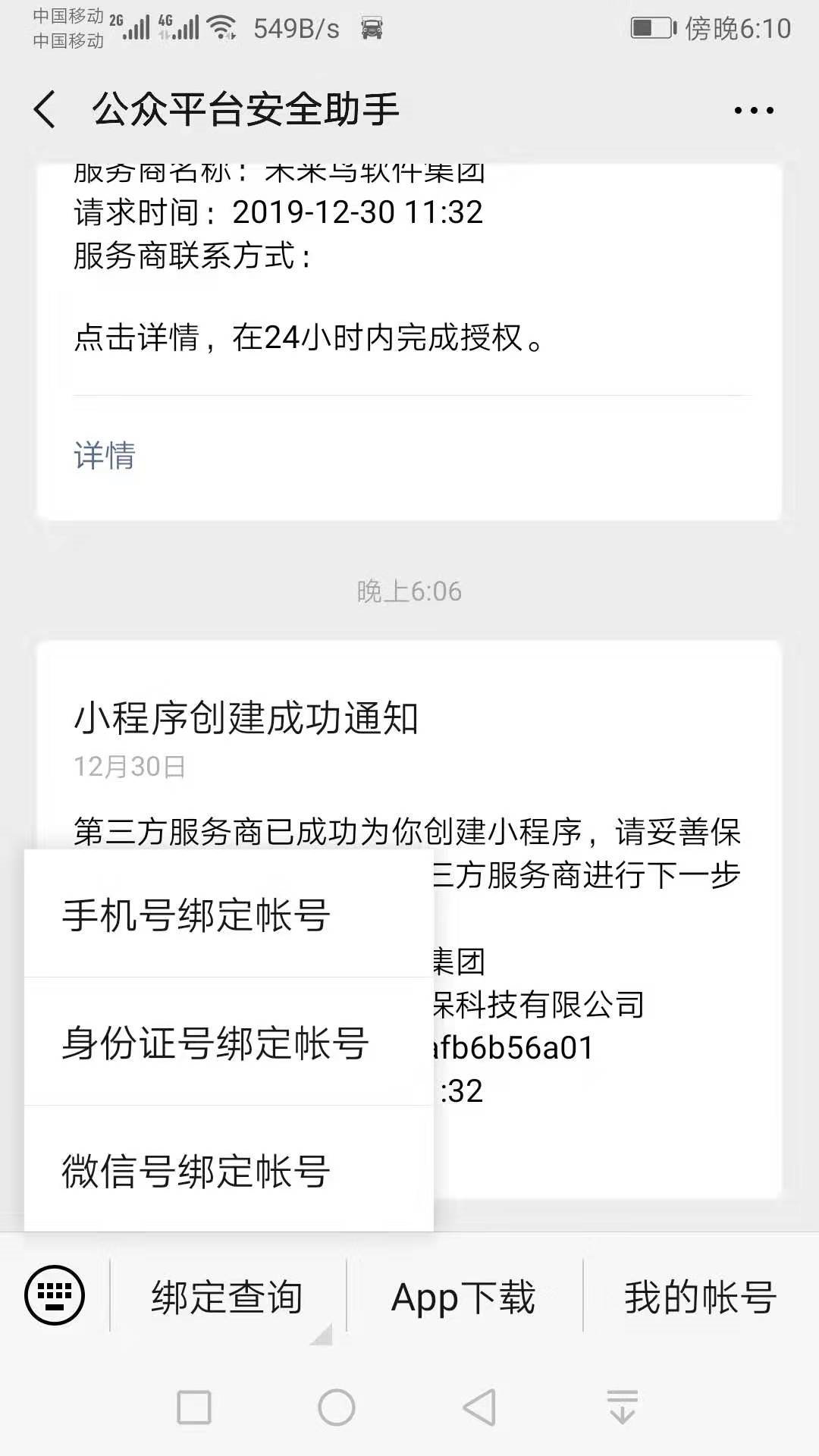This screenshot has width=819, height=1456.
Task: Switch to keyboard input mode
Action: 55,1295
